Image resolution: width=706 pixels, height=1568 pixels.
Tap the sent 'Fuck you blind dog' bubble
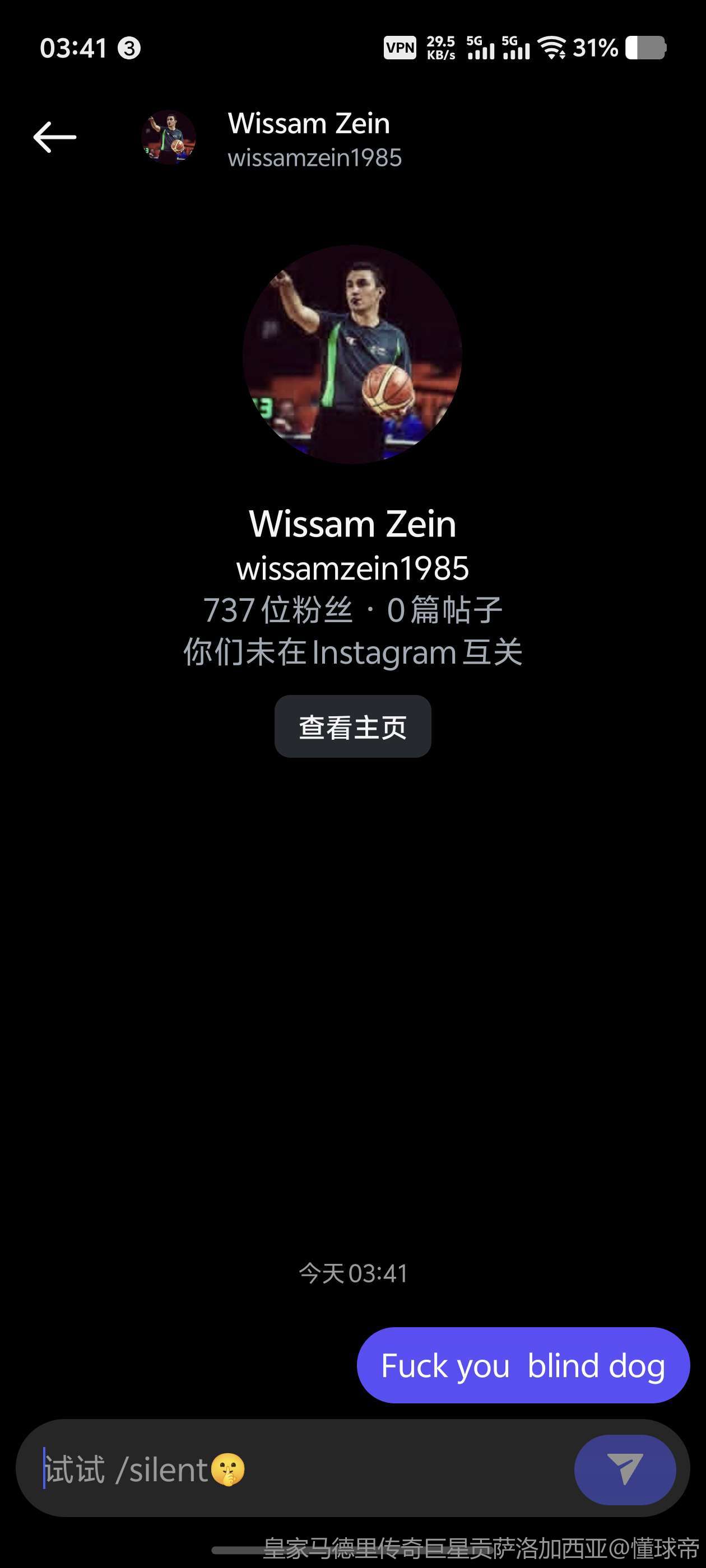tap(523, 1365)
